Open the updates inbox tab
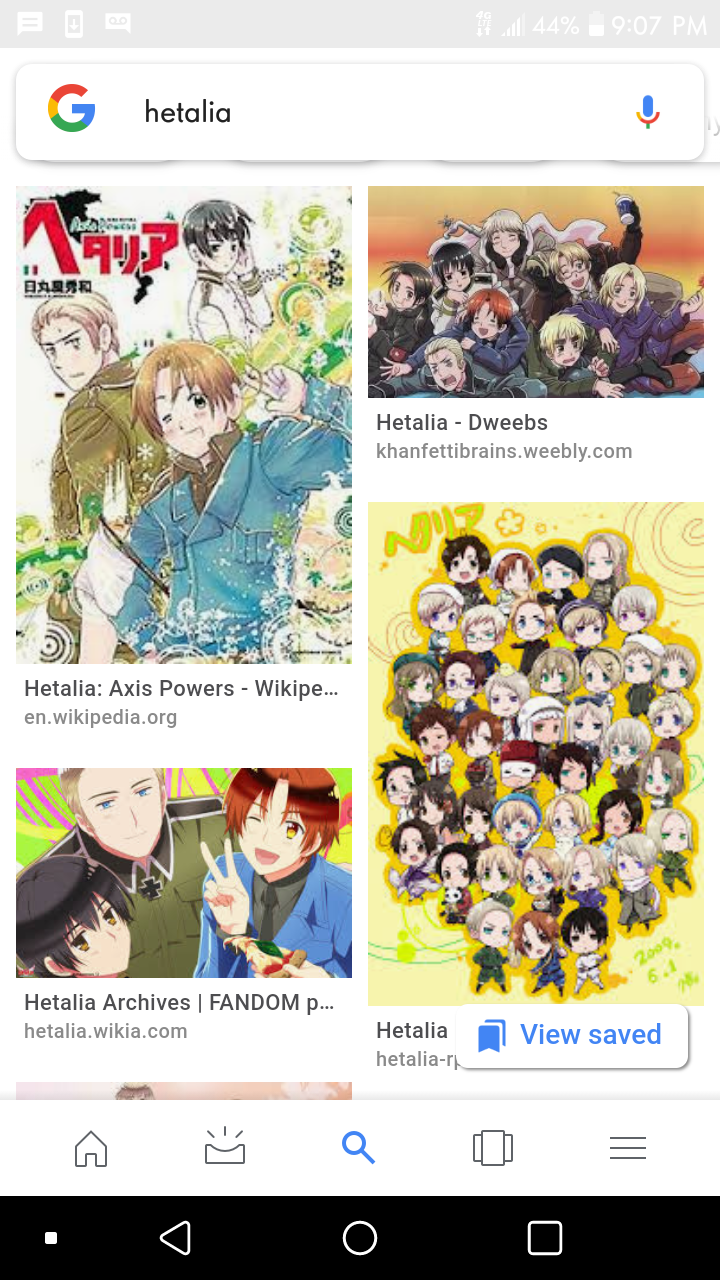This screenshot has height=1280, width=720. coord(225,1147)
